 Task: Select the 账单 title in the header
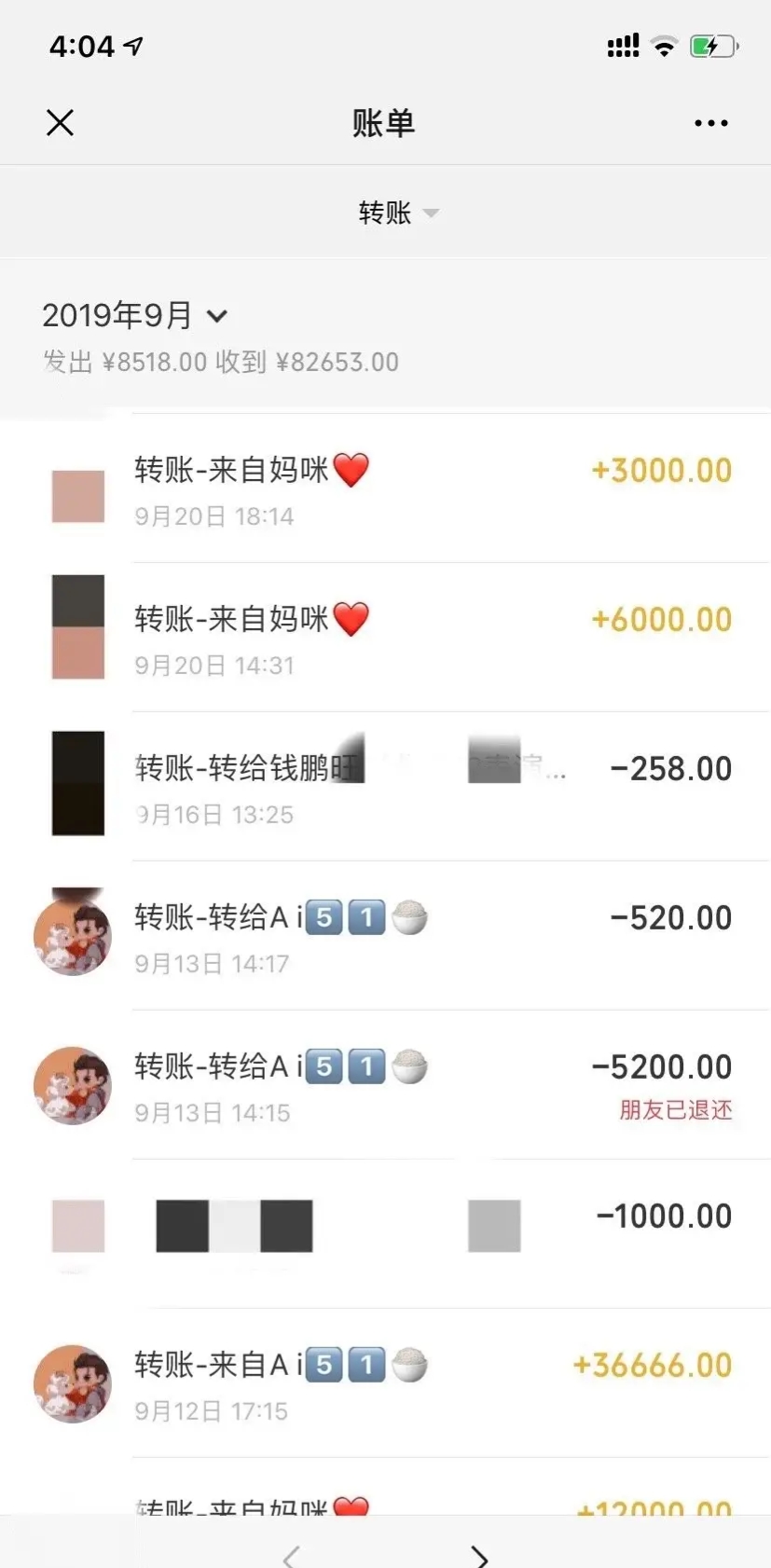(x=385, y=122)
